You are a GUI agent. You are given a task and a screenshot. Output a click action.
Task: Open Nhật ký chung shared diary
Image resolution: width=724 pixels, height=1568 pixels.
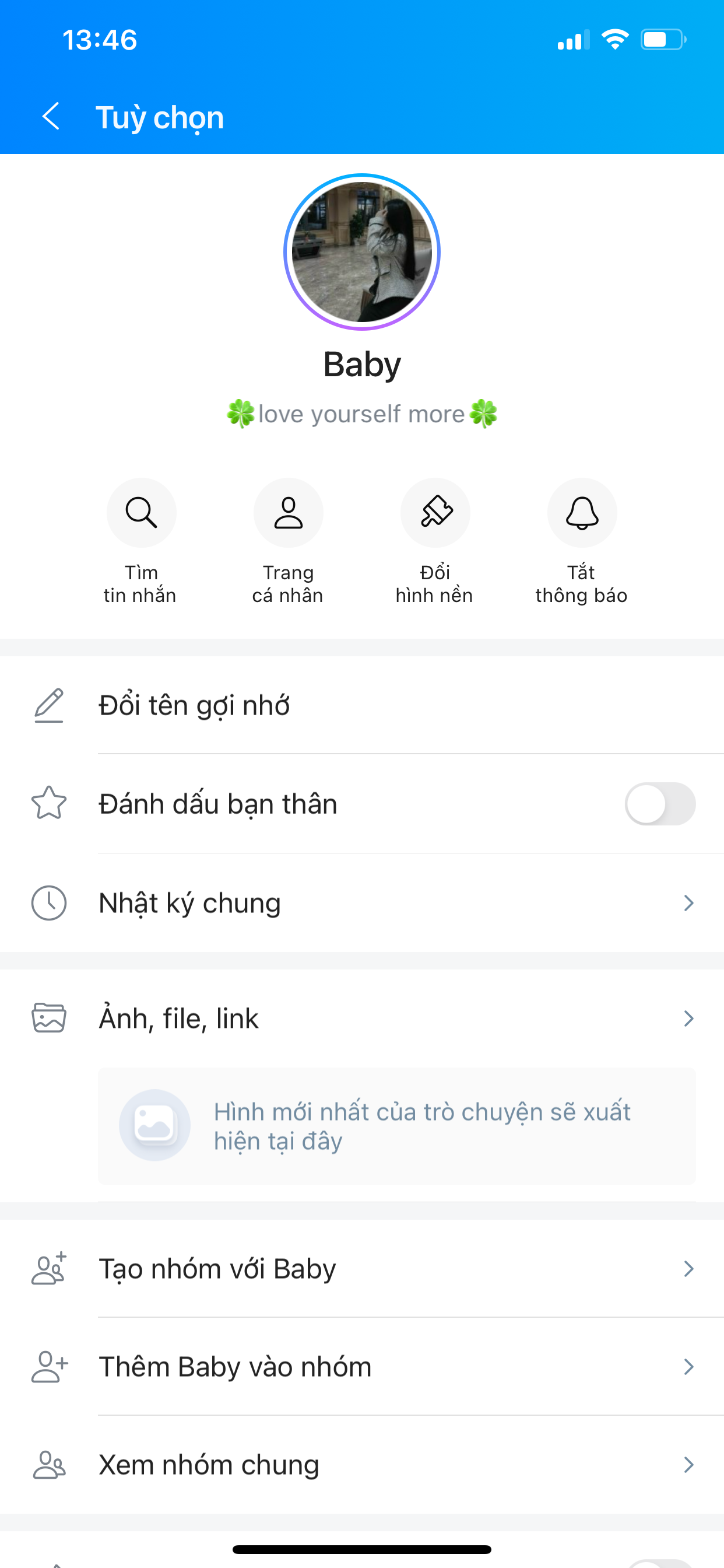point(362,902)
